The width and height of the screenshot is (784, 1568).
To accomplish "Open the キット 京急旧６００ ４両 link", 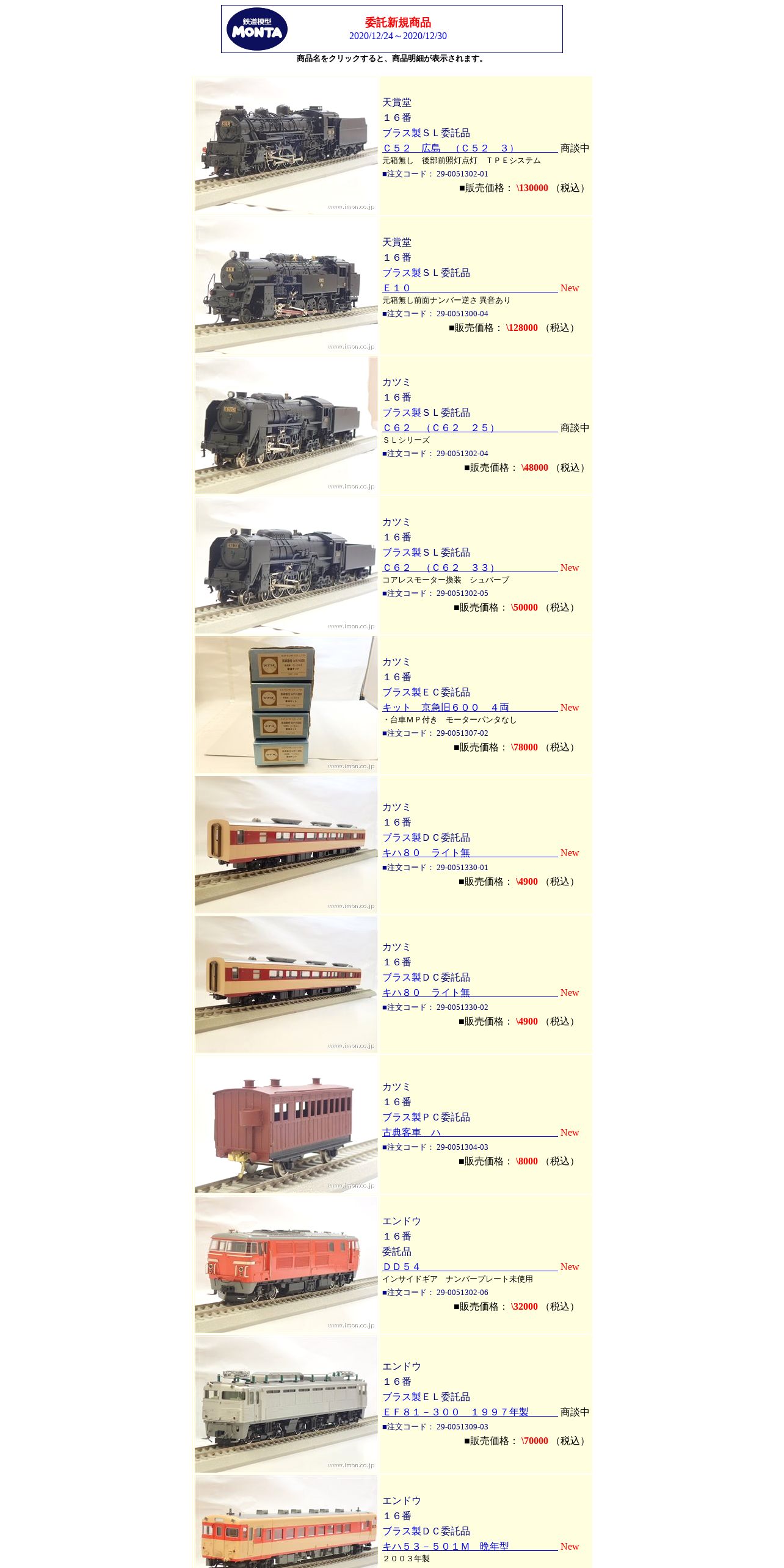I will [x=446, y=708].
